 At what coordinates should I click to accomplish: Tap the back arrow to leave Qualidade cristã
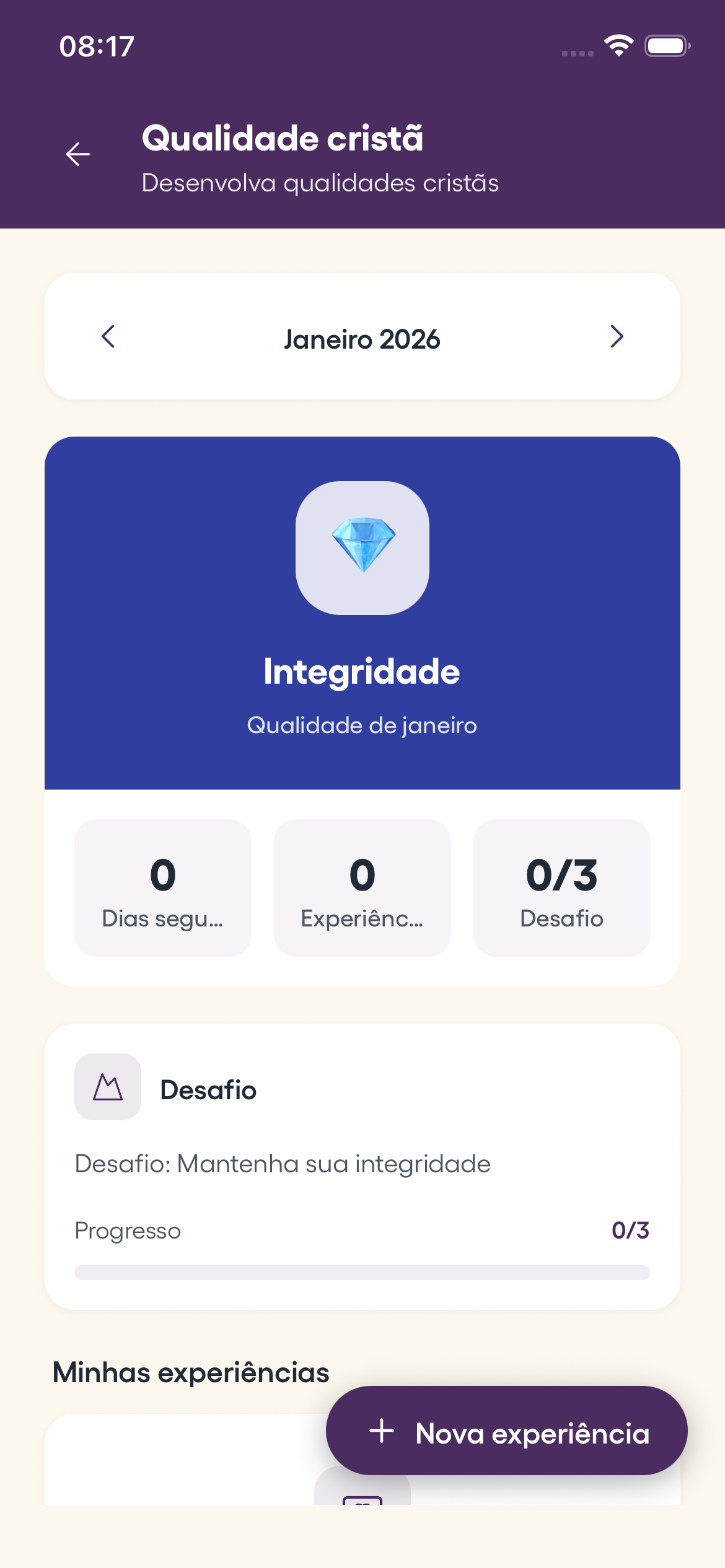[x=77, y=154]
